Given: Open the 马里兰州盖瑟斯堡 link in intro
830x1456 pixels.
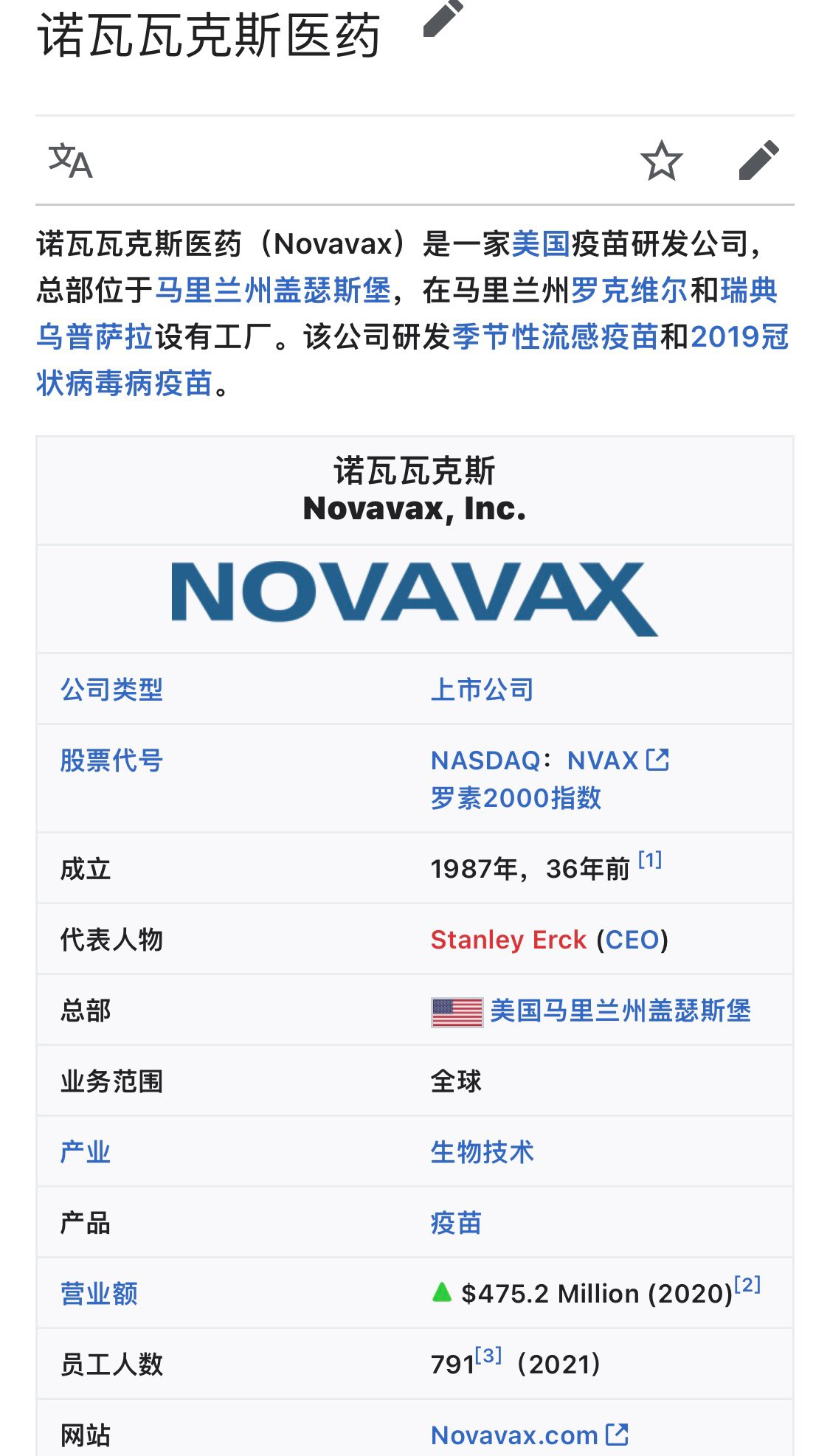Looking at the screenshot, I should coord(273,290).
